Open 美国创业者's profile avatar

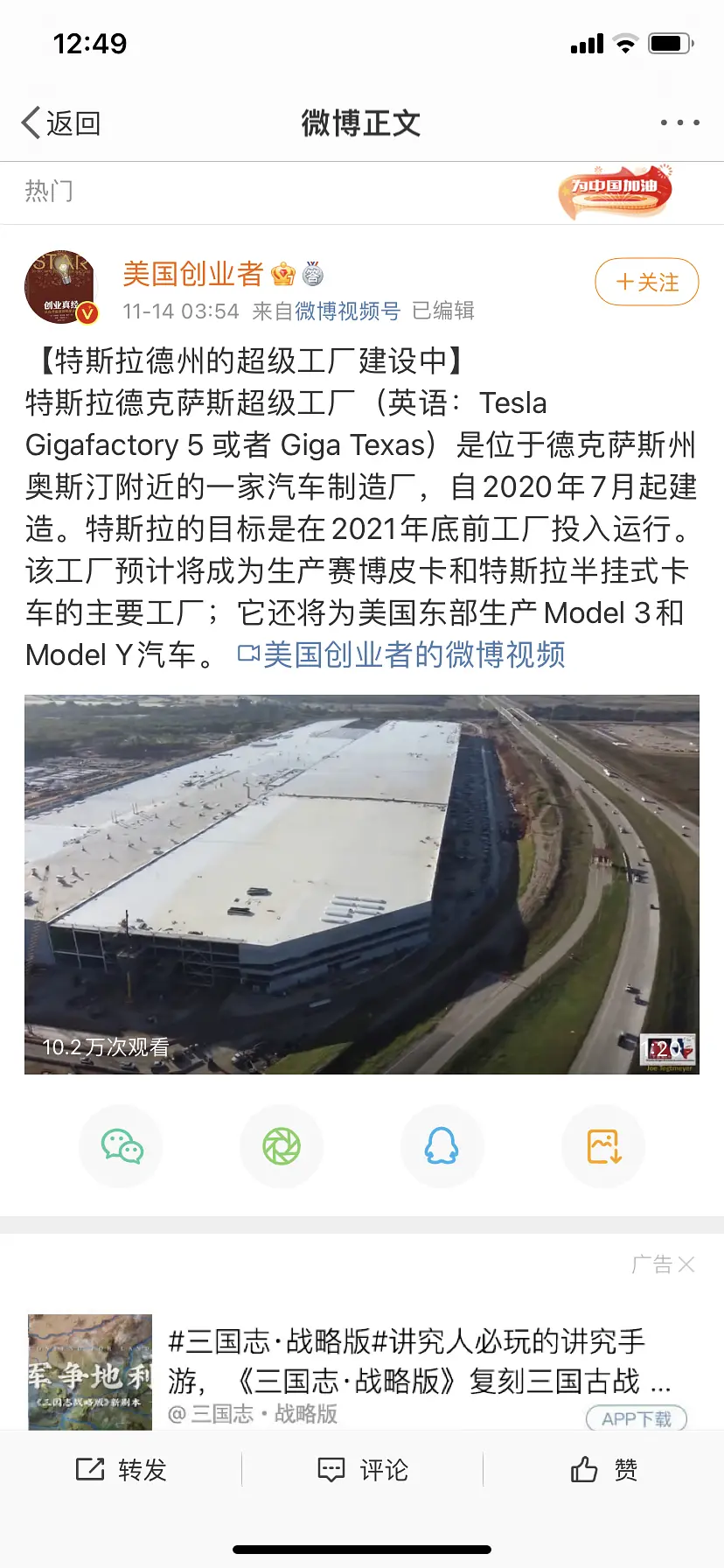(60, 287)
